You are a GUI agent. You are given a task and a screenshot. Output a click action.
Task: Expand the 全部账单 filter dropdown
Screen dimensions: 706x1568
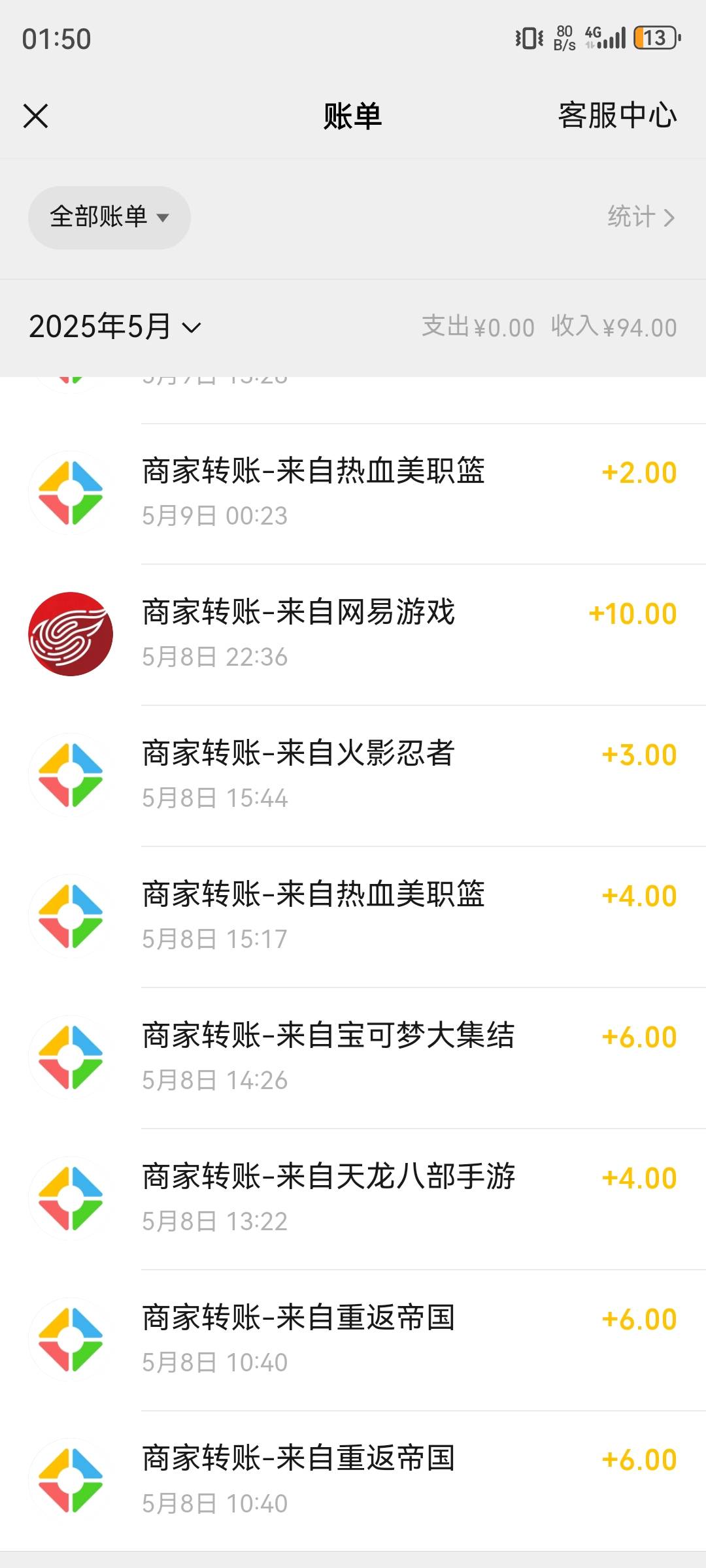tap(109, 218)
